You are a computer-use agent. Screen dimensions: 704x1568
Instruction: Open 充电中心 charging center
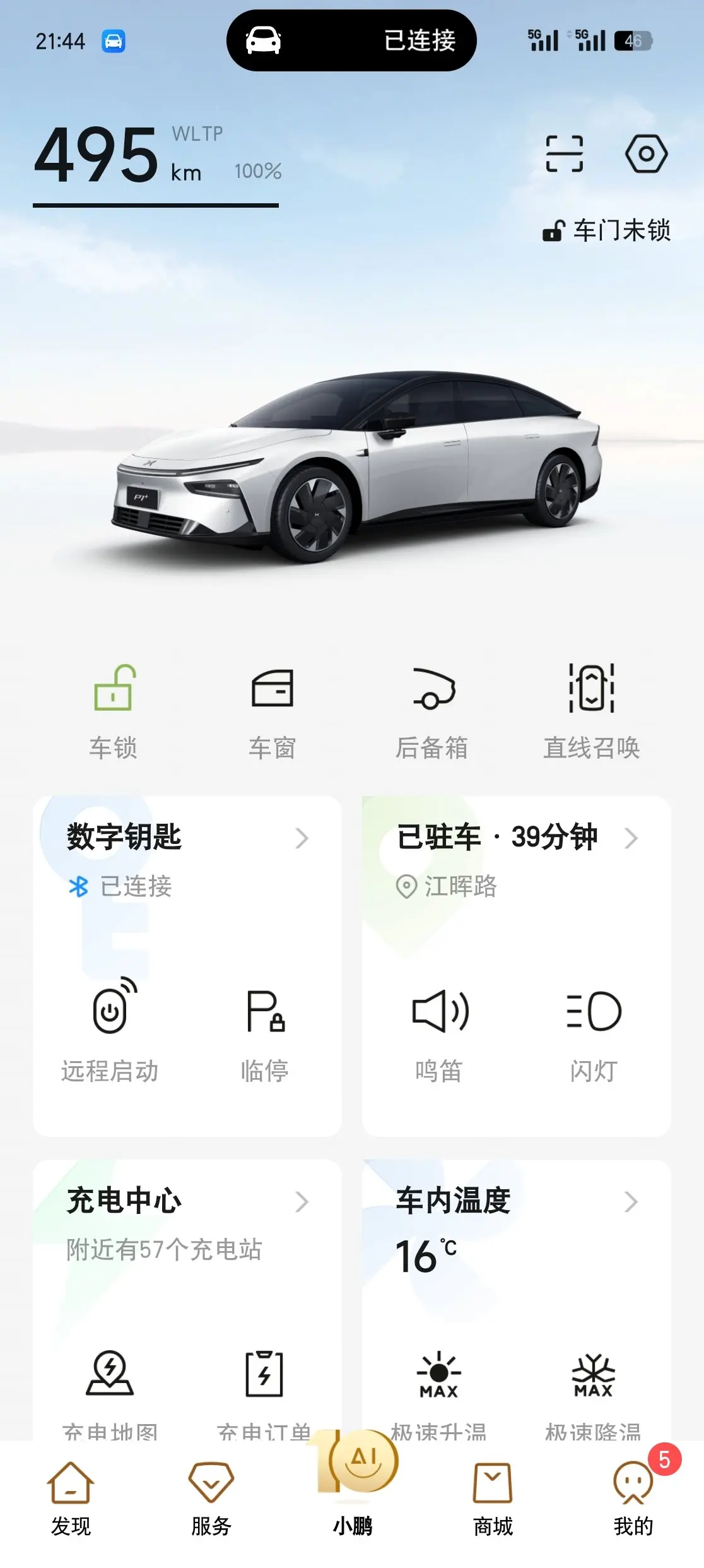point(187,1201)
